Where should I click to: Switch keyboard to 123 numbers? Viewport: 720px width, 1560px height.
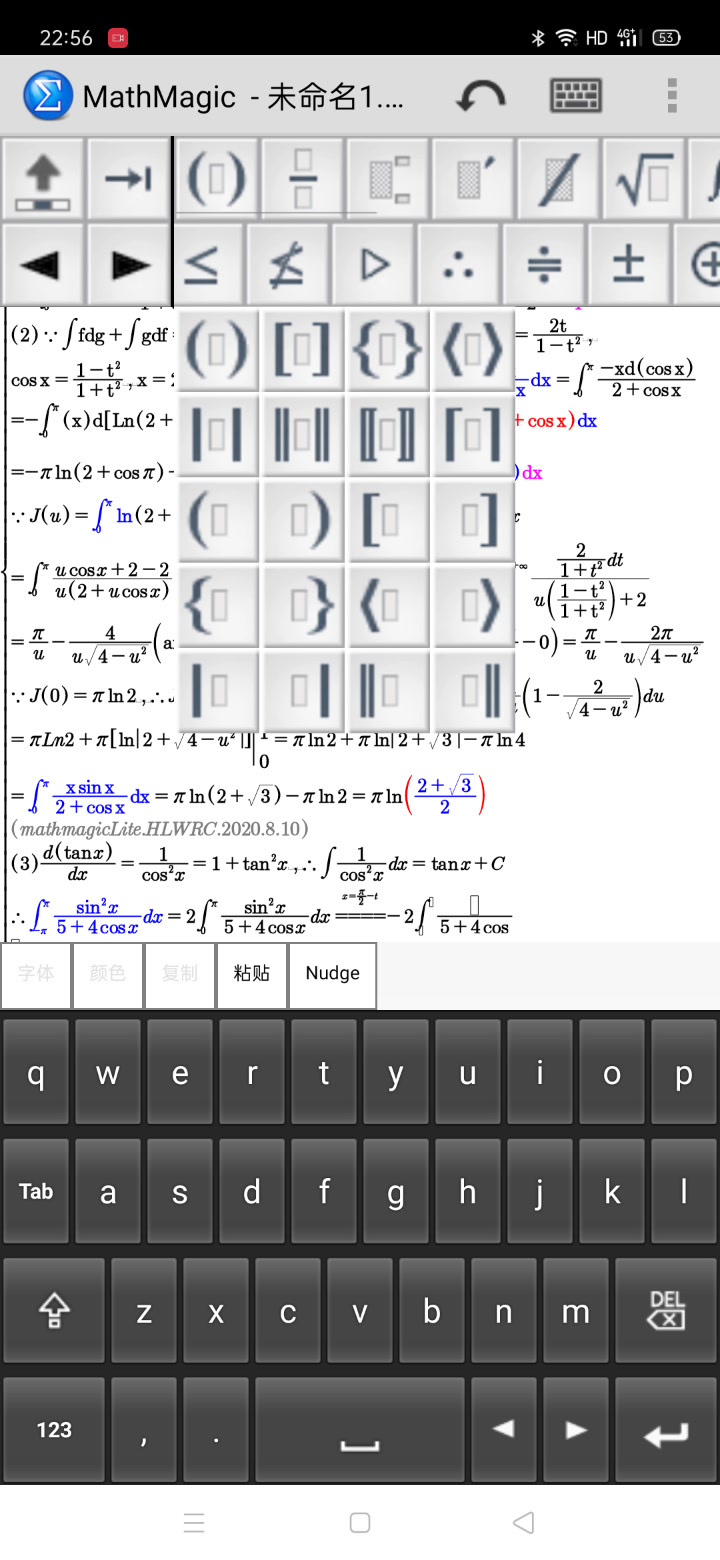pyautogui.click(x=54, y=1430)
